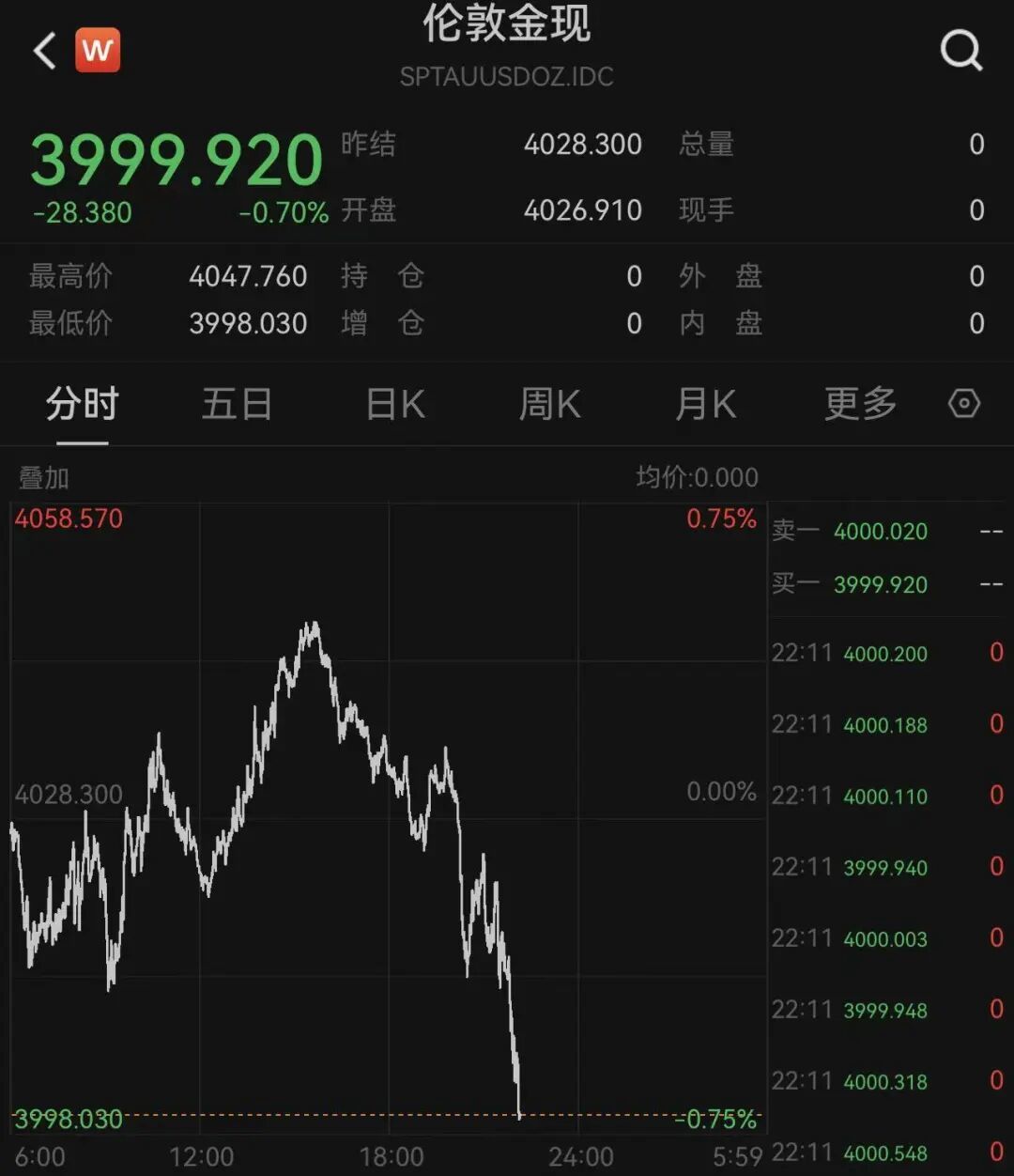The height and width of the screenshot is (1176, 1014).
Task: Show the 月K chart tab
Action: [x=705, y=405]
